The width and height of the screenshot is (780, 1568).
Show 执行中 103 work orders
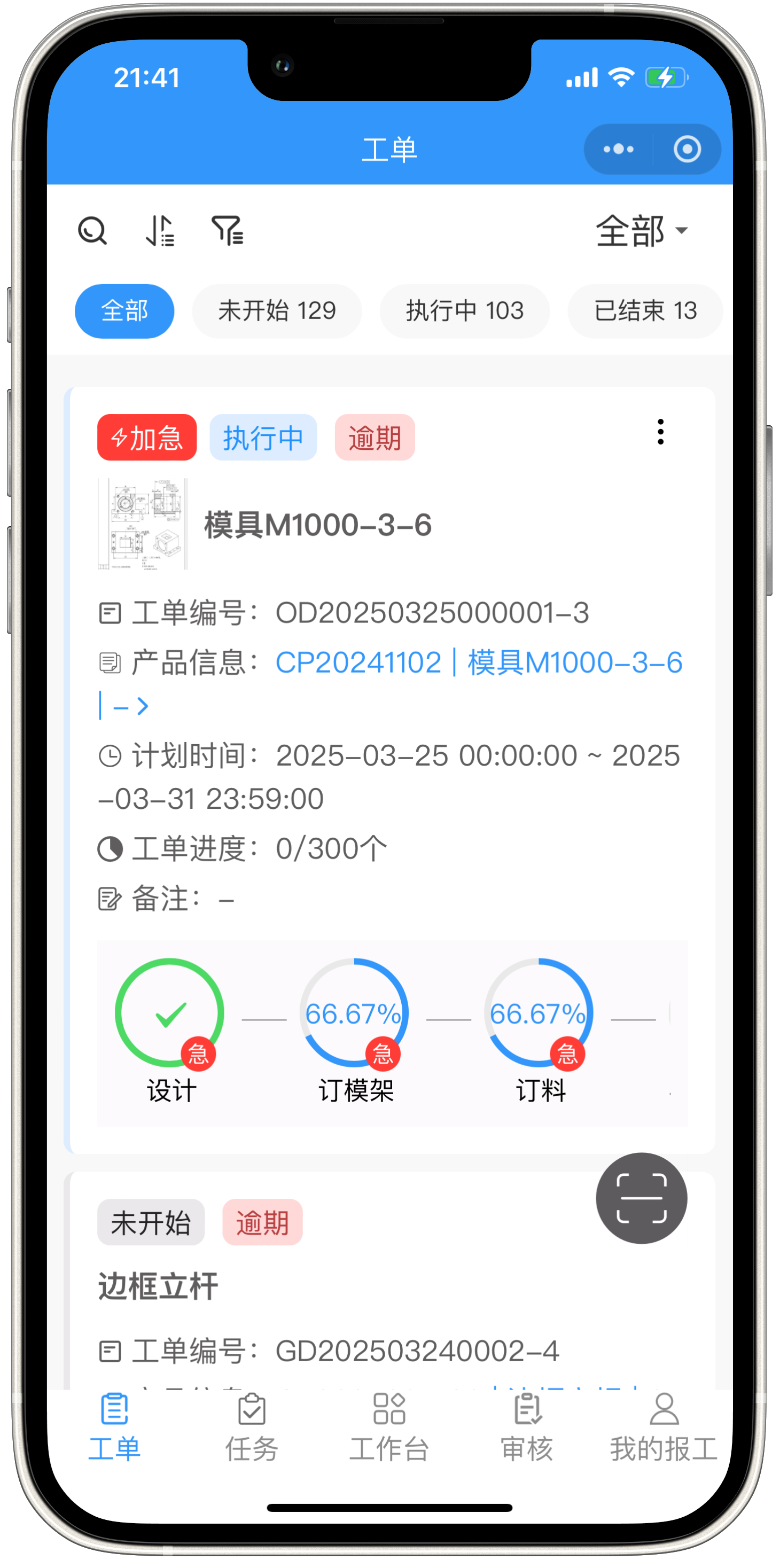[464, 311]
